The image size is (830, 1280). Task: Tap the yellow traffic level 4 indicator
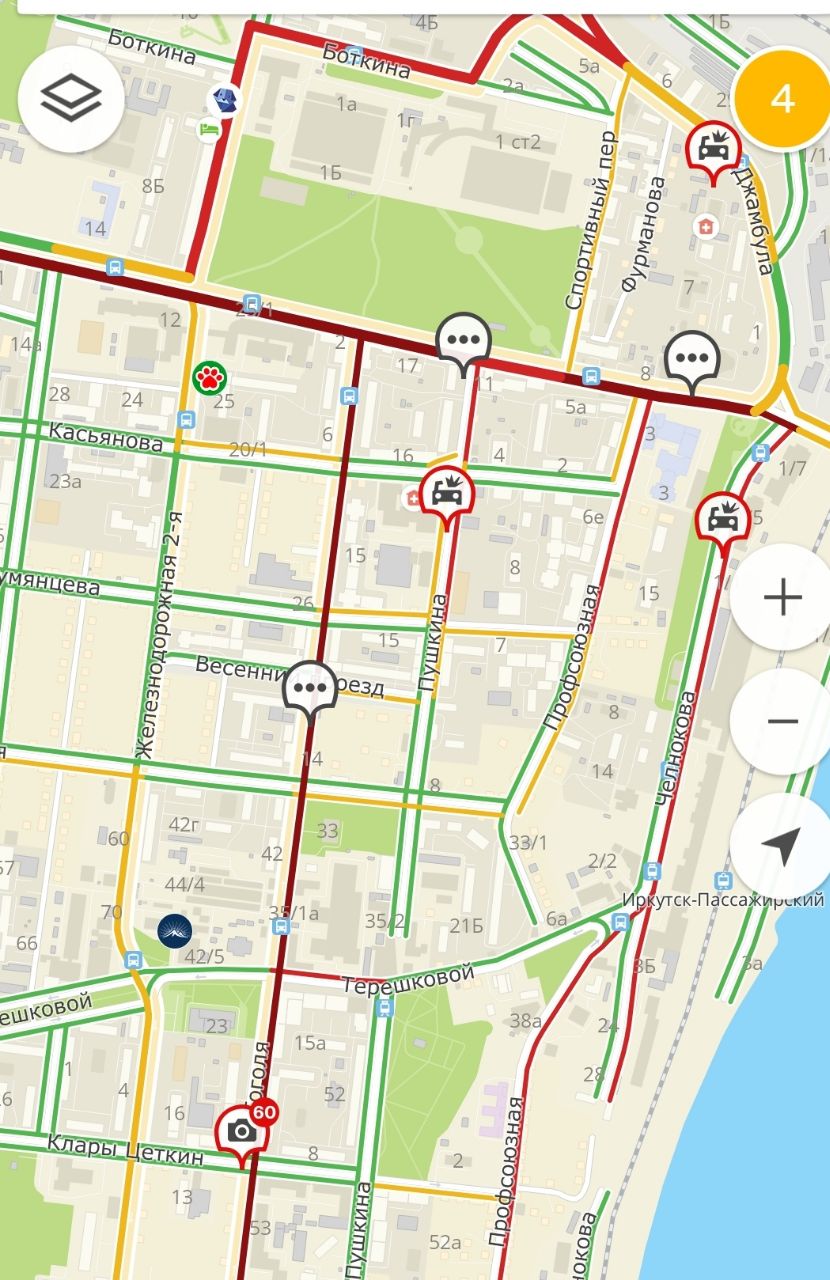point(781,99)
